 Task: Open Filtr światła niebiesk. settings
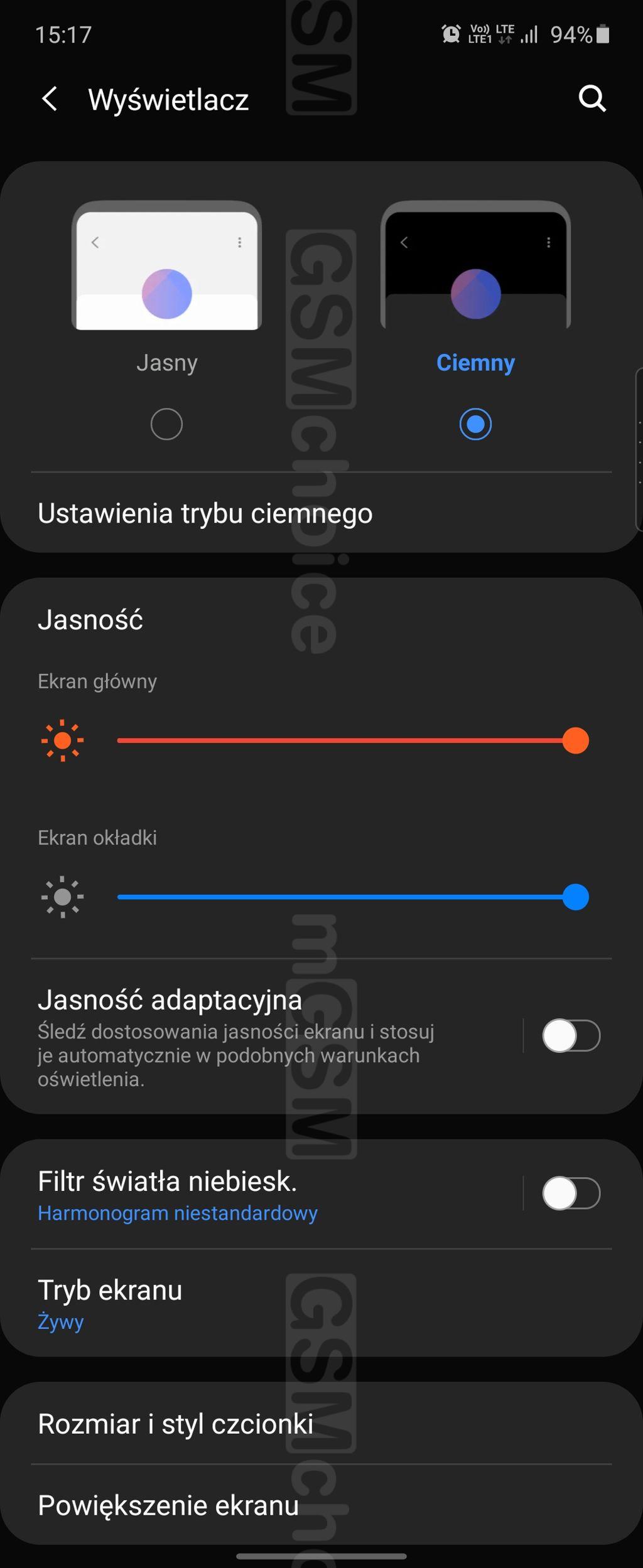(x=251, y=1194)
